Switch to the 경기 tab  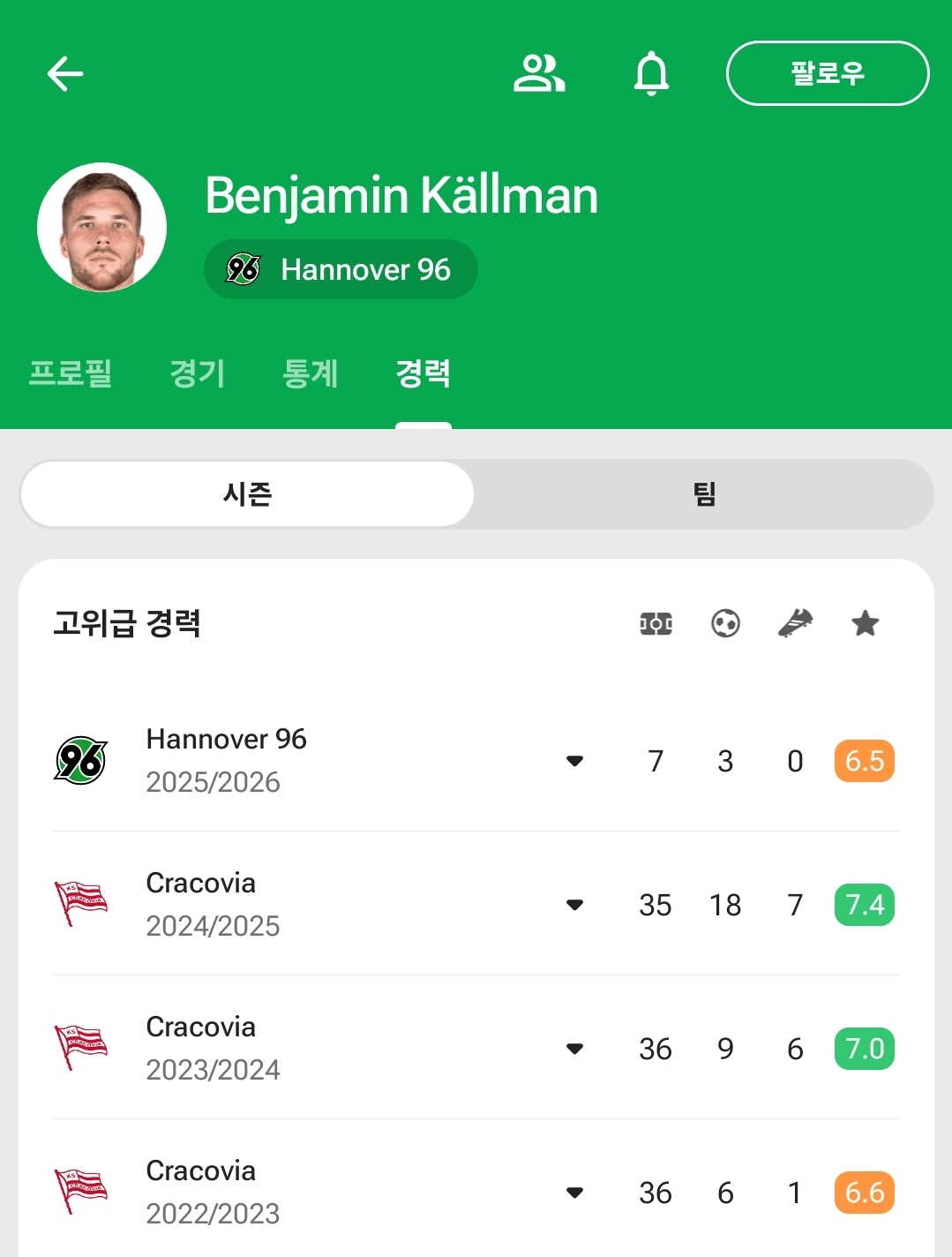pyautogui.click(x=198, y=373)
